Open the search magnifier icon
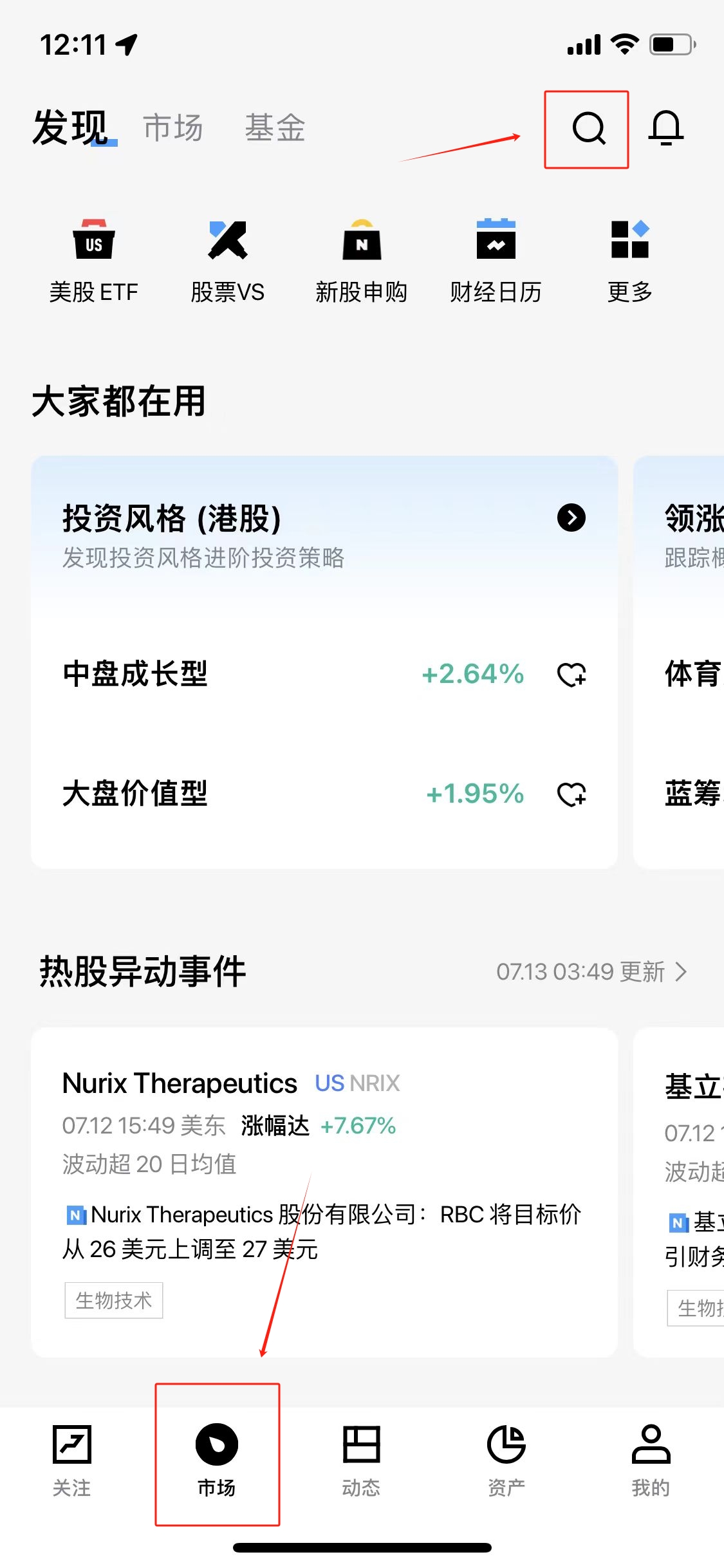The height and width of the screenshot is (1568, 724). point(588,128)
